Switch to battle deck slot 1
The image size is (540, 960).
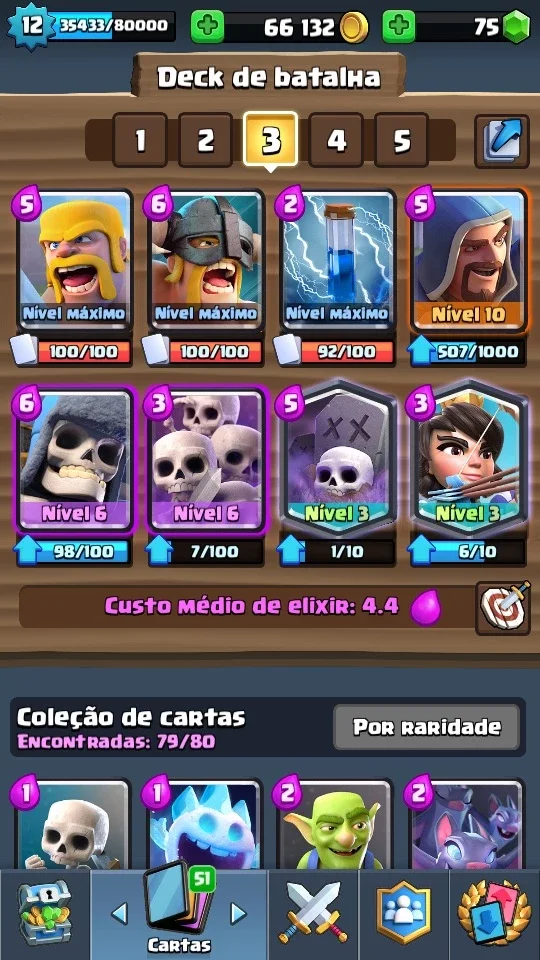[x=140, y=140]
